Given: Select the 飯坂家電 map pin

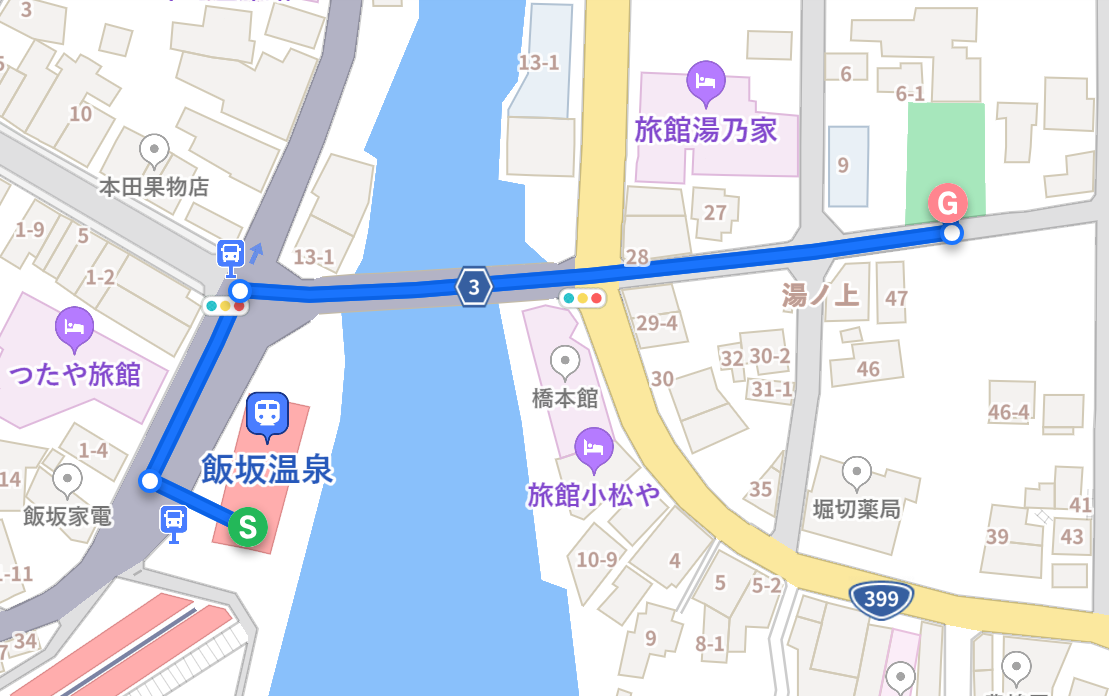Looking at the screenshot, I should click(x=67, y=480).
